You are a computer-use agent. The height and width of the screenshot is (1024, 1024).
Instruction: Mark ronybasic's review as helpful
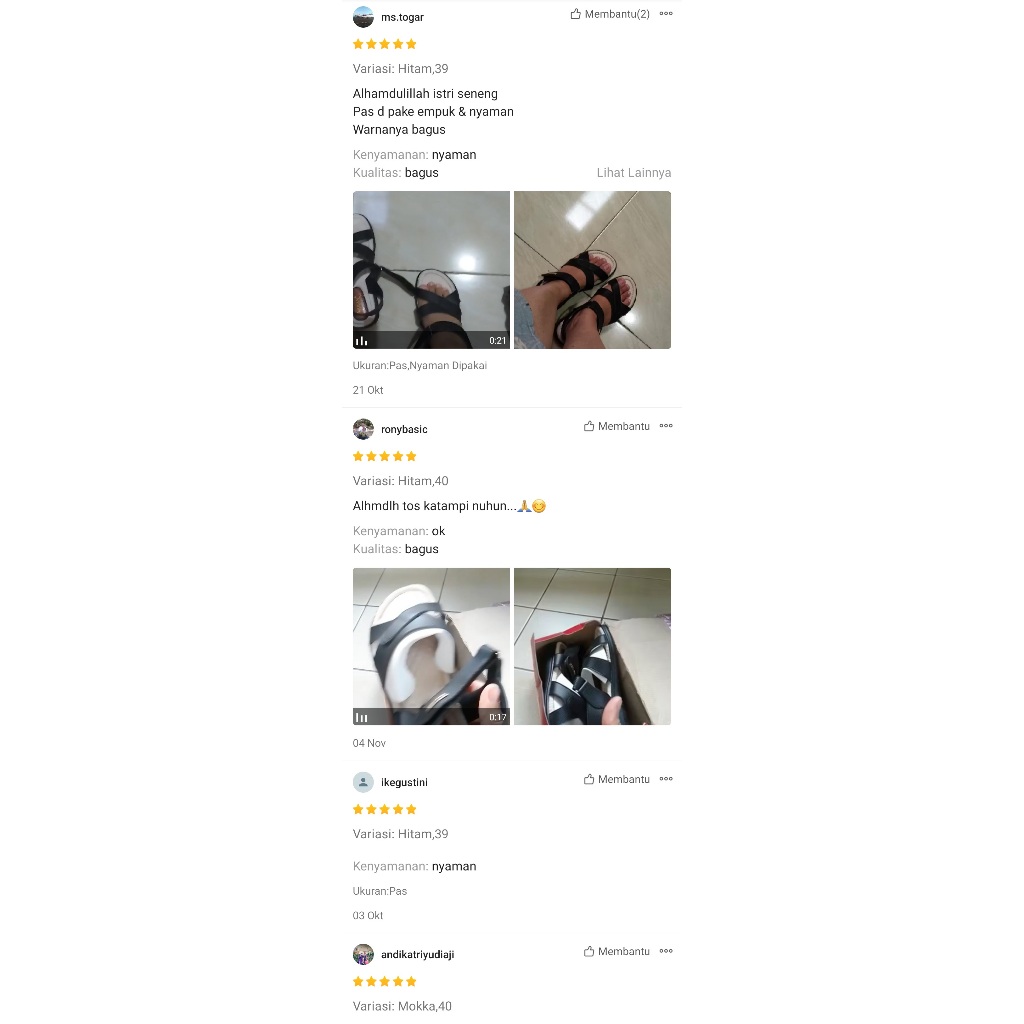[x=616, y=426]
